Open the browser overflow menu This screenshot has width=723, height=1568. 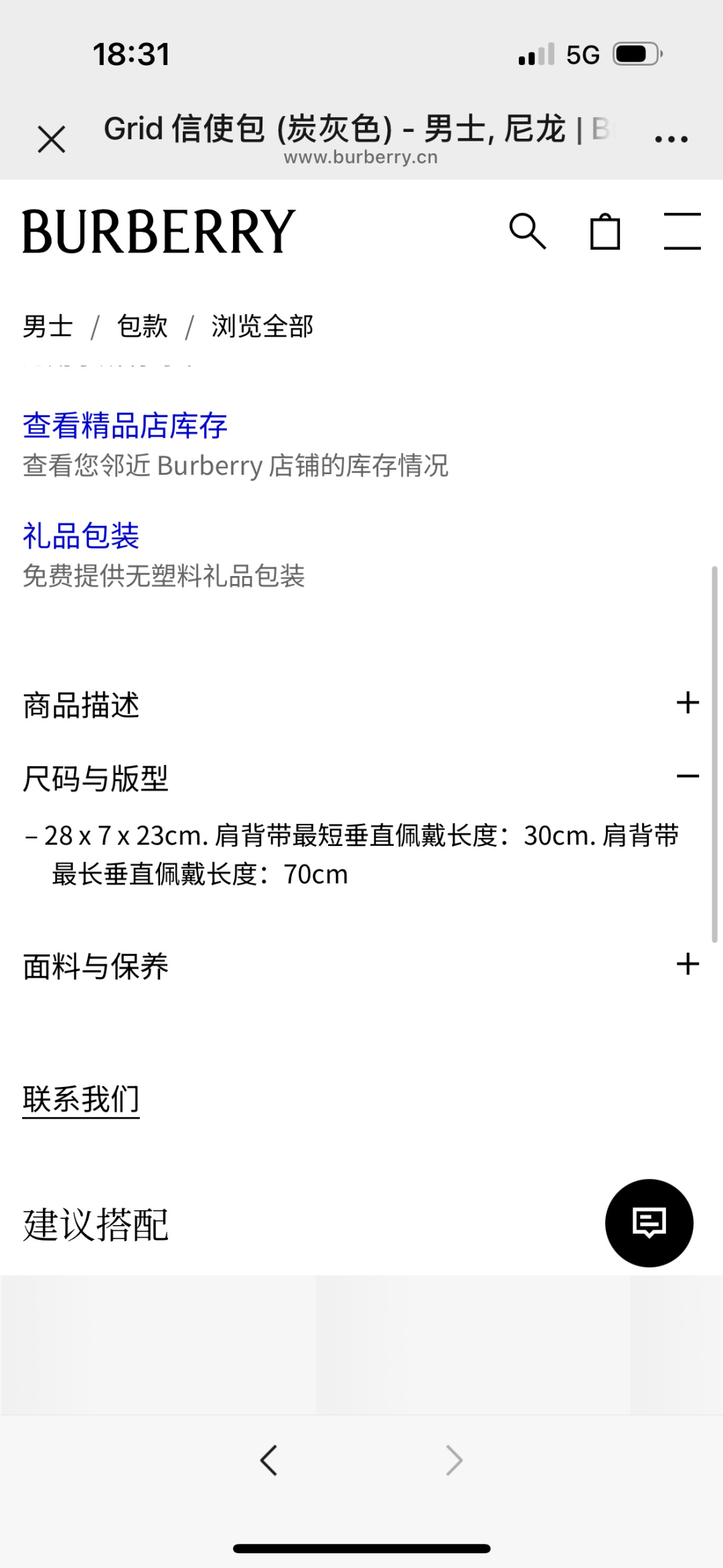tap(671, 139)
